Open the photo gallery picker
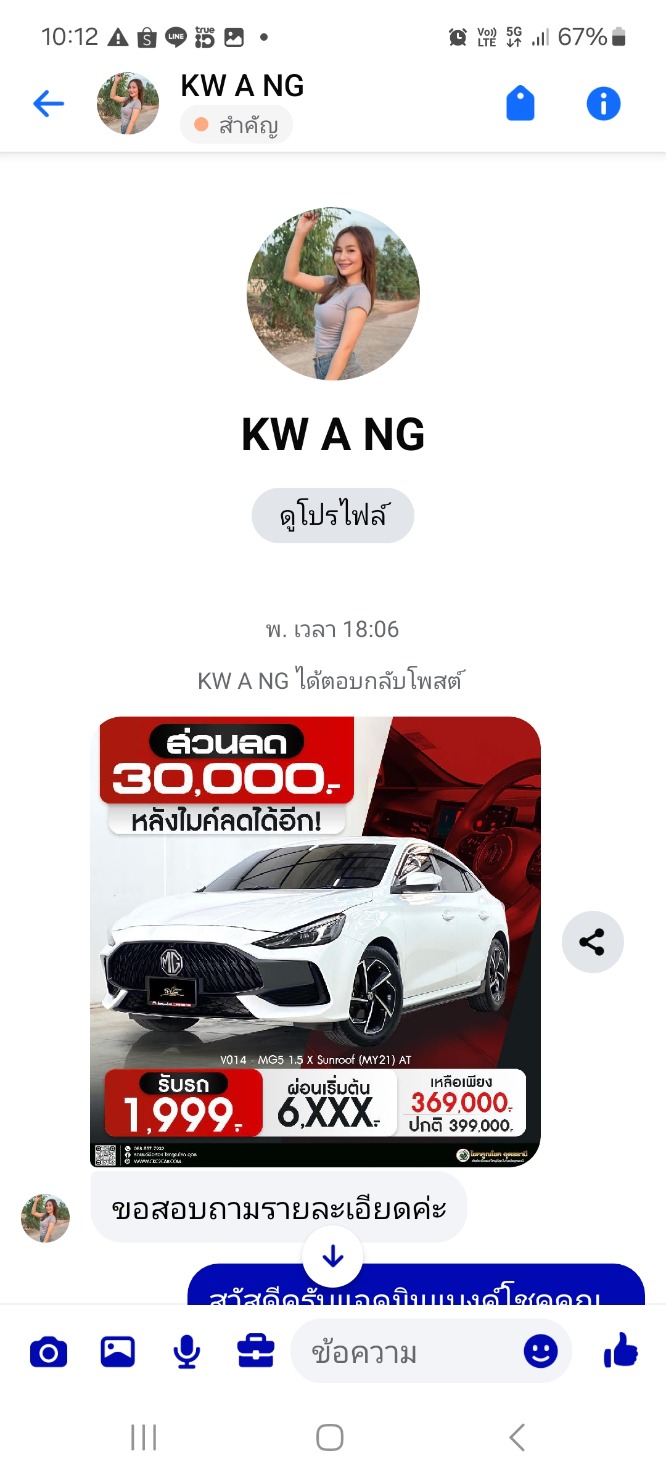 [x=118, y=1353]
